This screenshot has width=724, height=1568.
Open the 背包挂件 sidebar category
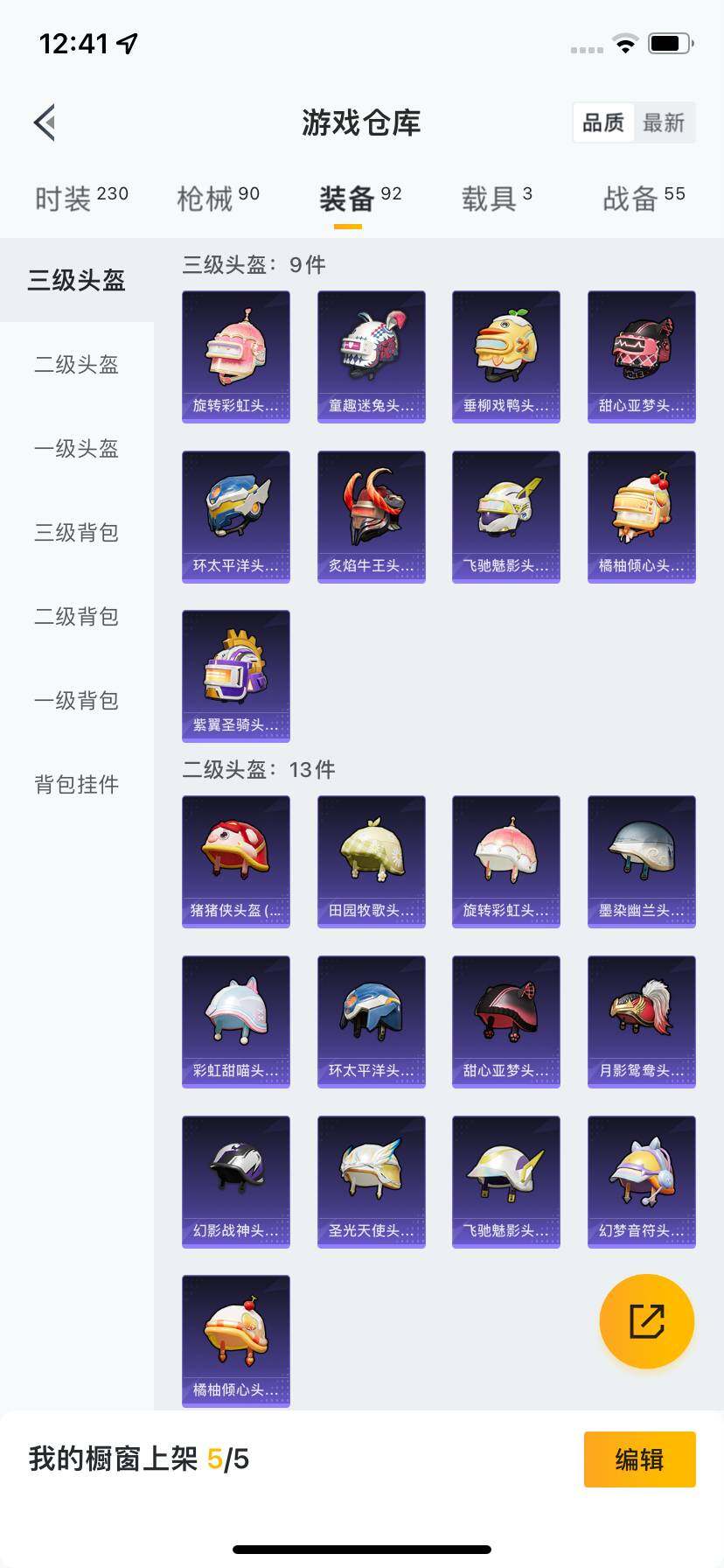pos(77,785)
